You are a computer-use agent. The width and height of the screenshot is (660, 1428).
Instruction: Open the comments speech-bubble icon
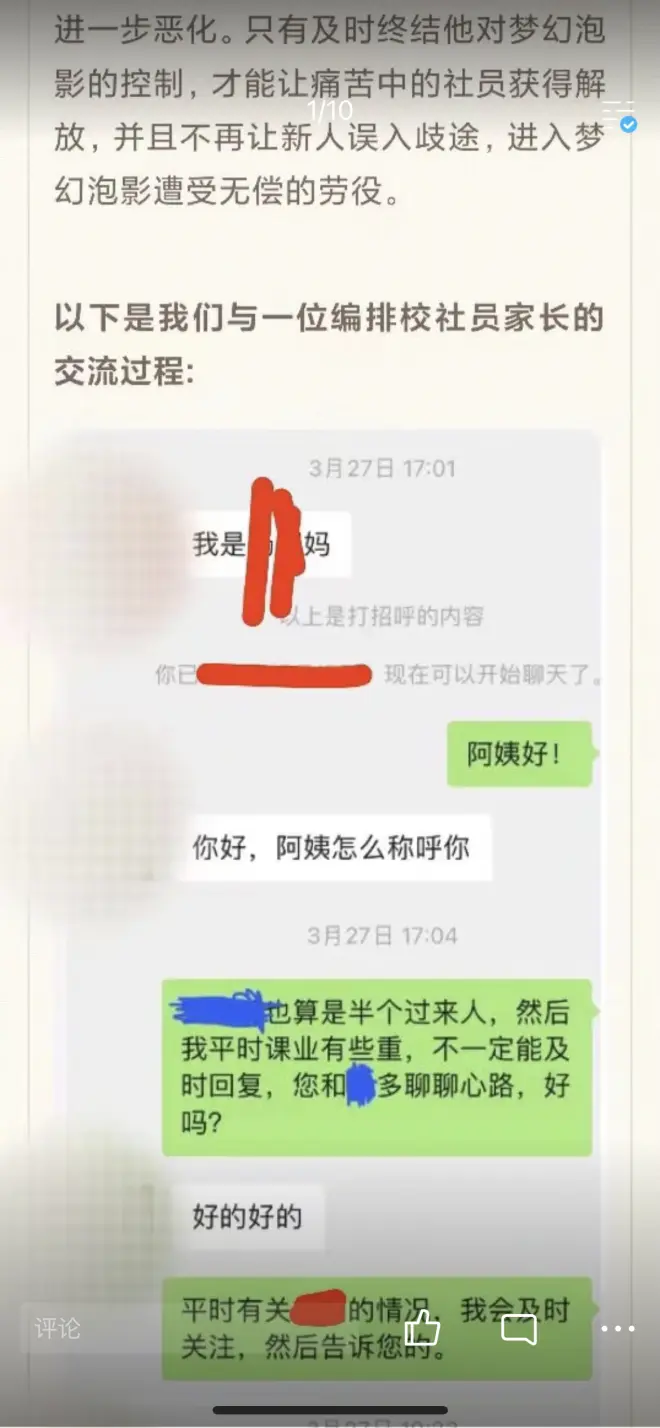(x=519, y=1329)
